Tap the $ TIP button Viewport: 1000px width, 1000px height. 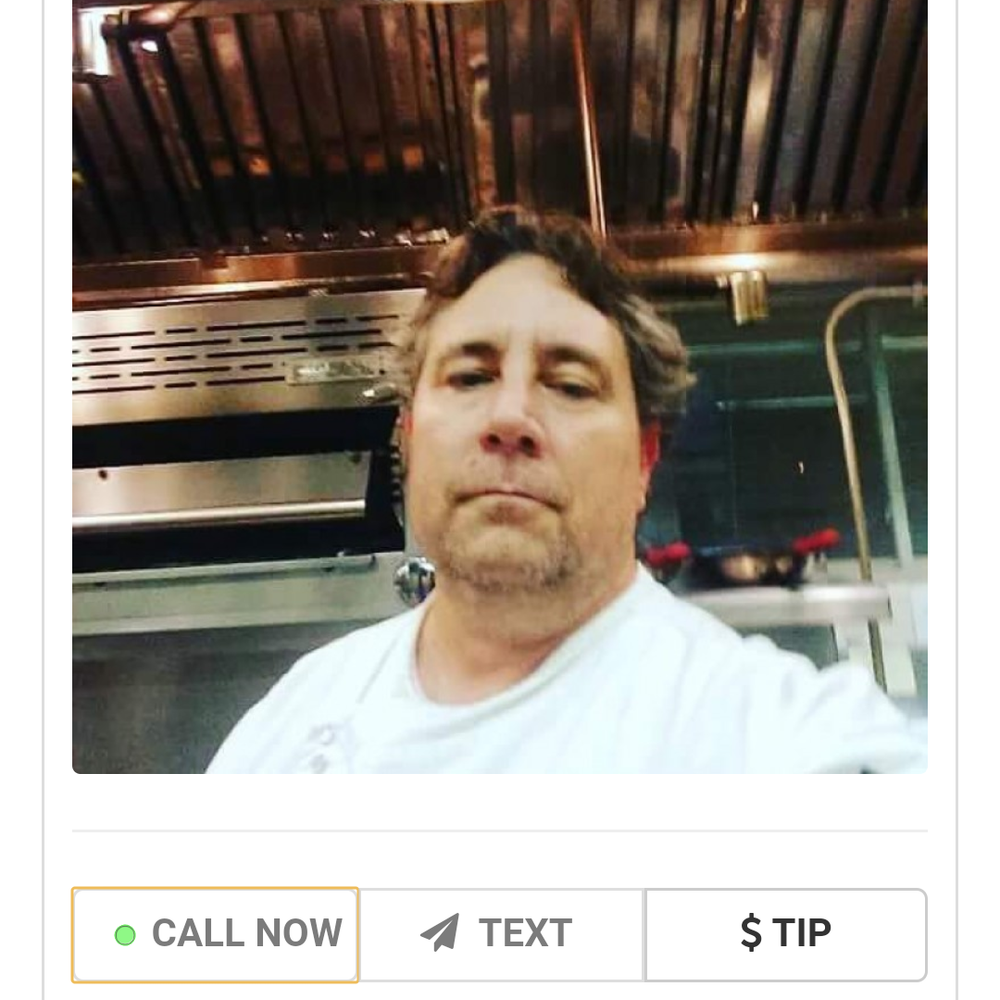(786, 934)
